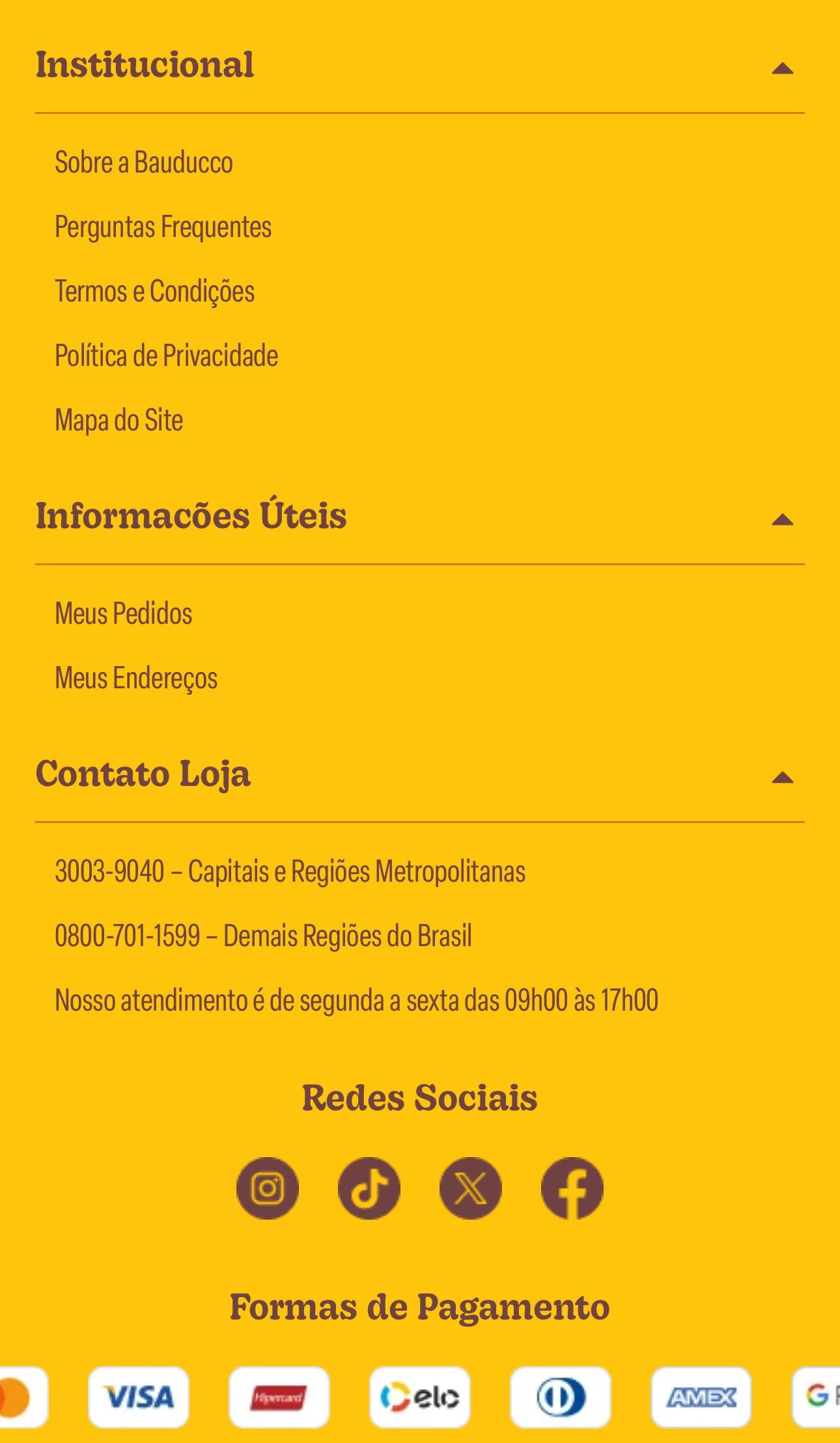Visit Bauducco's X profile

[x=471, y=1188]
